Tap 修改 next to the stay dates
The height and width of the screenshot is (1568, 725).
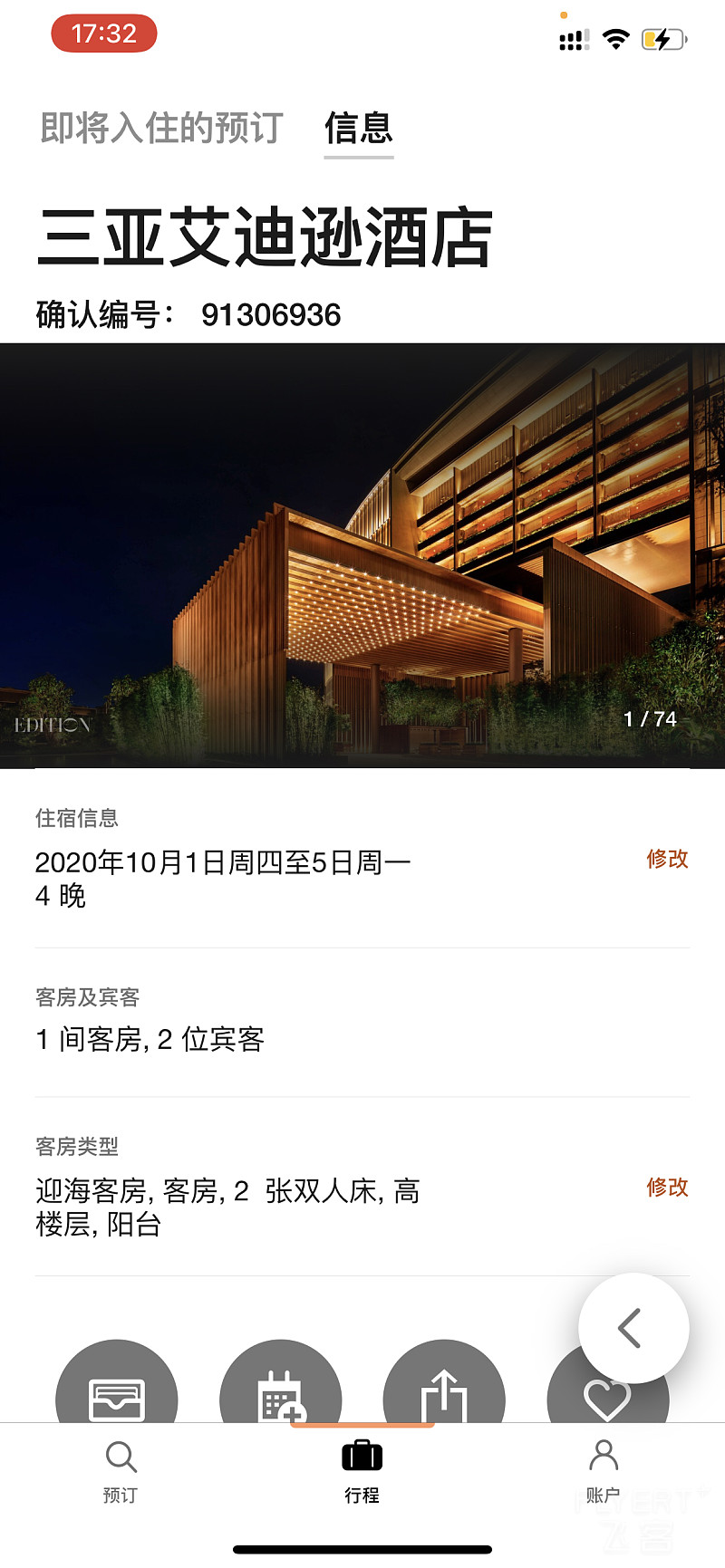click(x=667, y=859)
